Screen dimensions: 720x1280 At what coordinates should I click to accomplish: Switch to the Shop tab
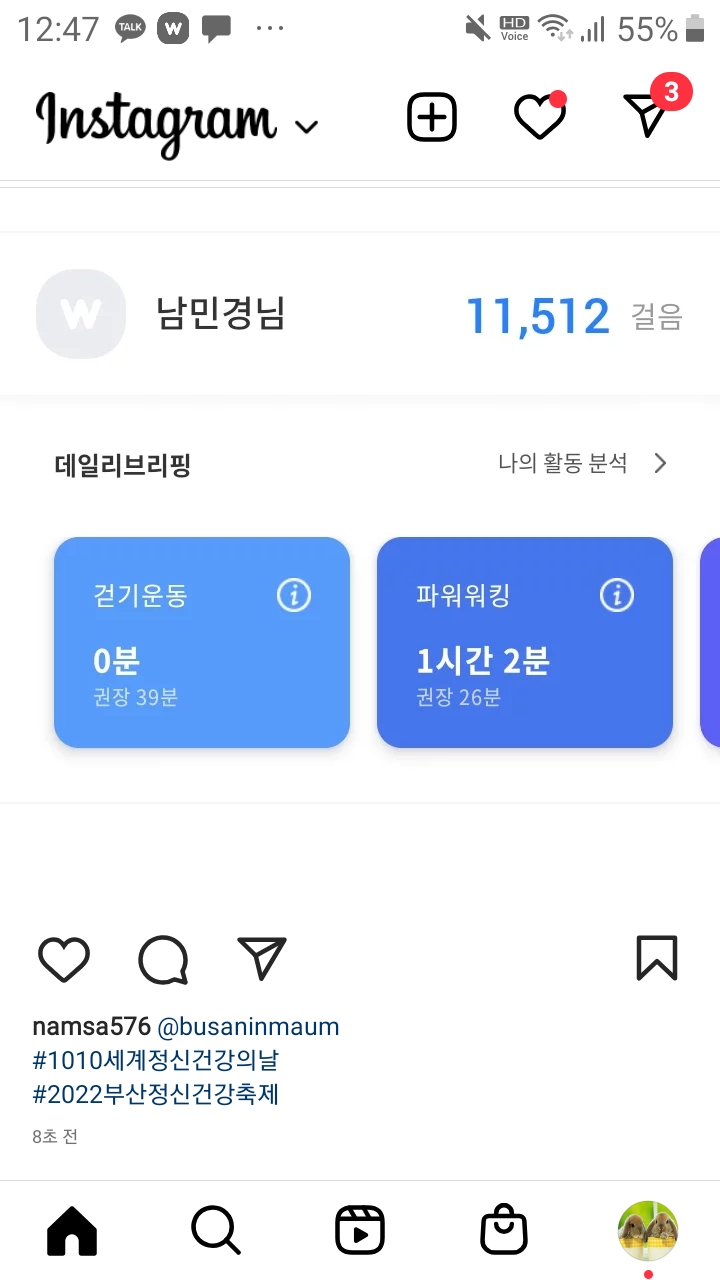(x=504, y=1230)
